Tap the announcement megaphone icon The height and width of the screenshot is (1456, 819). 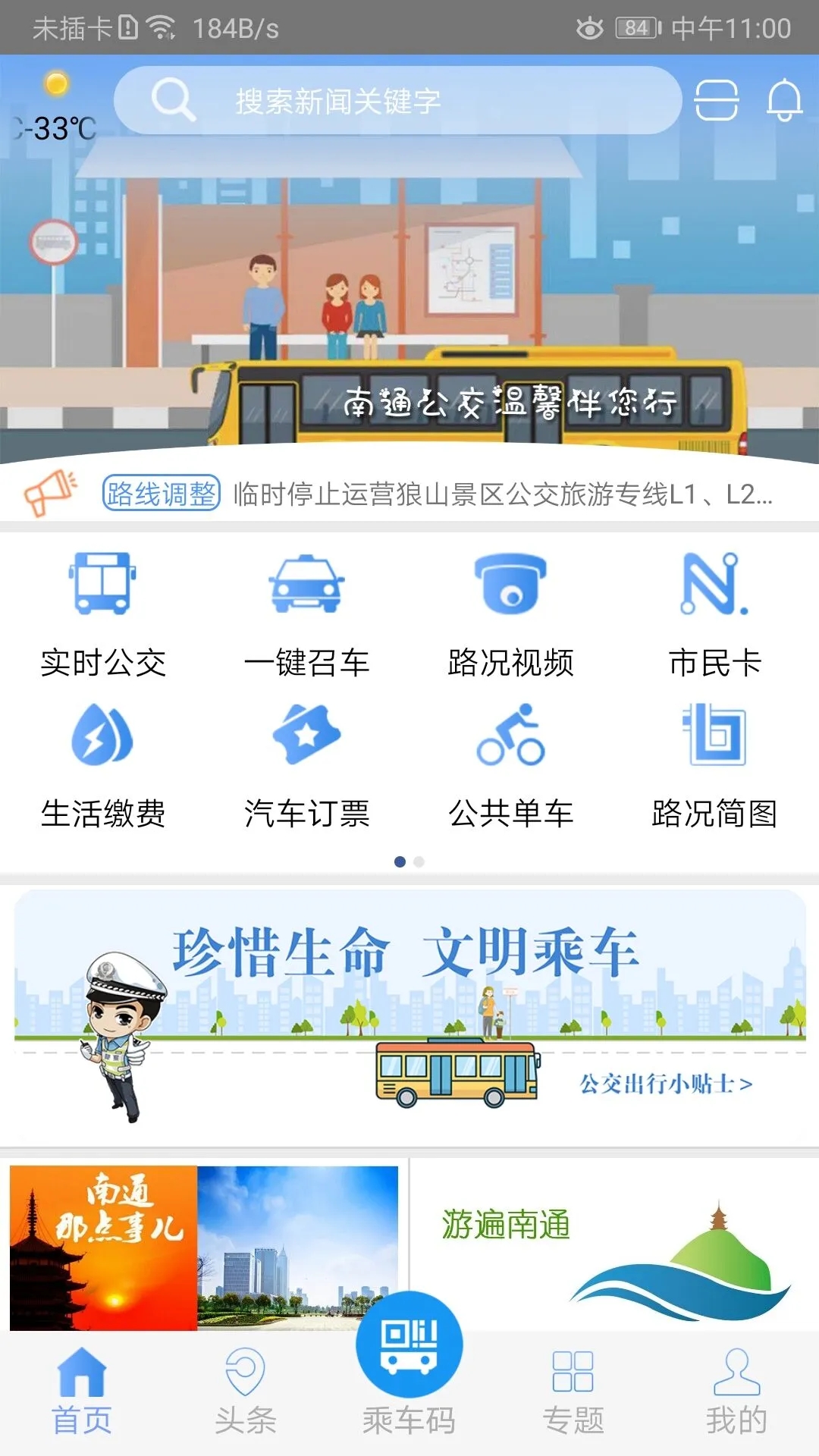52,494
